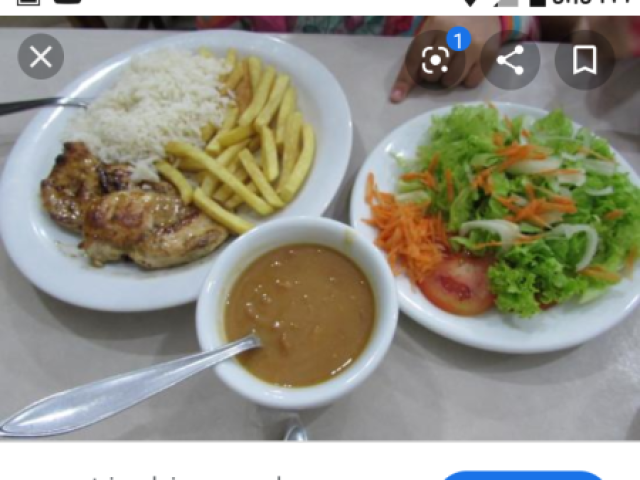Search this image with Google Lens

point(436,61)
